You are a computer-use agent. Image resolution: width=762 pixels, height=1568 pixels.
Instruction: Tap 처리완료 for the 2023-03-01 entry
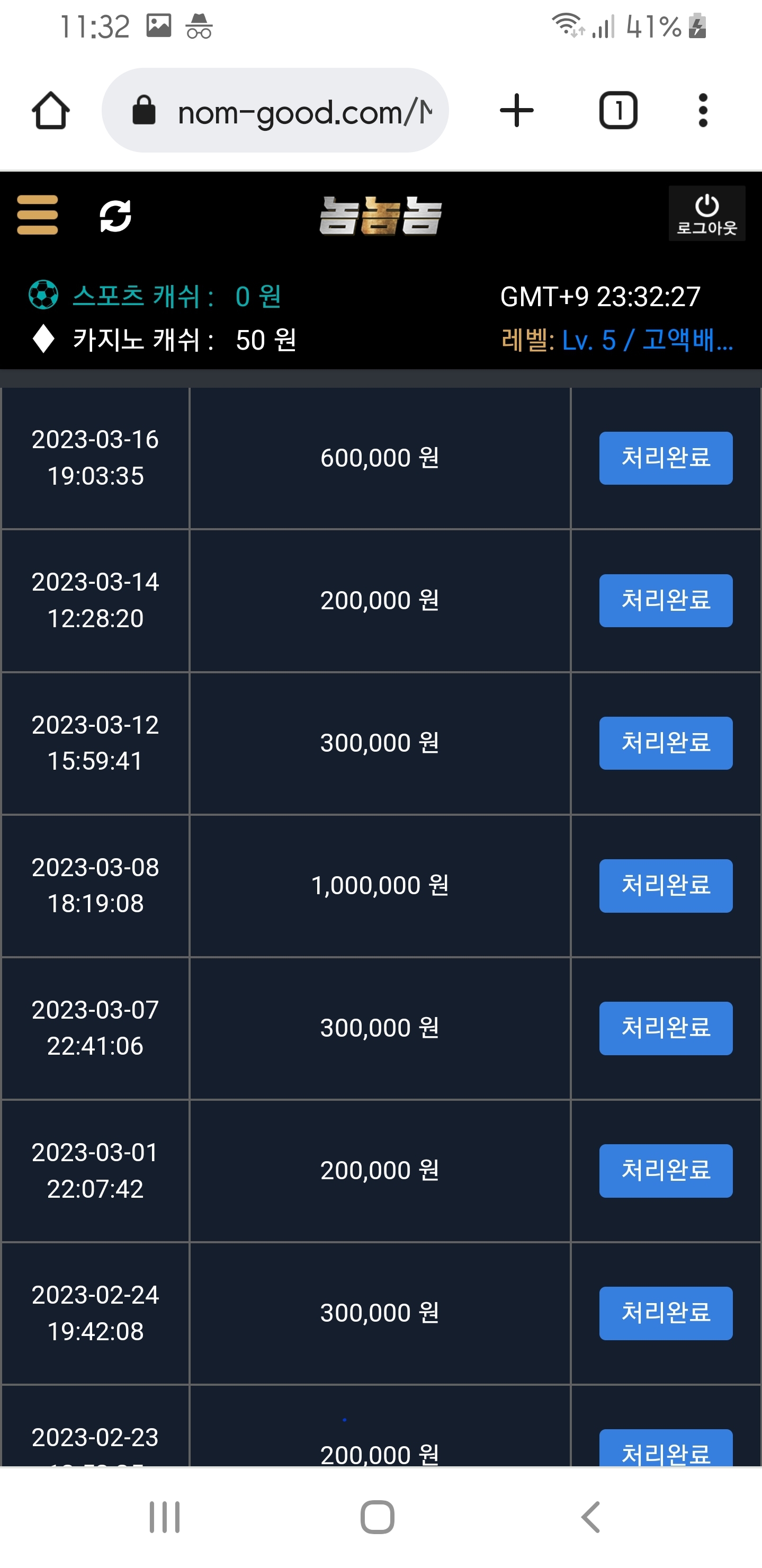[x=666, y=1171]
